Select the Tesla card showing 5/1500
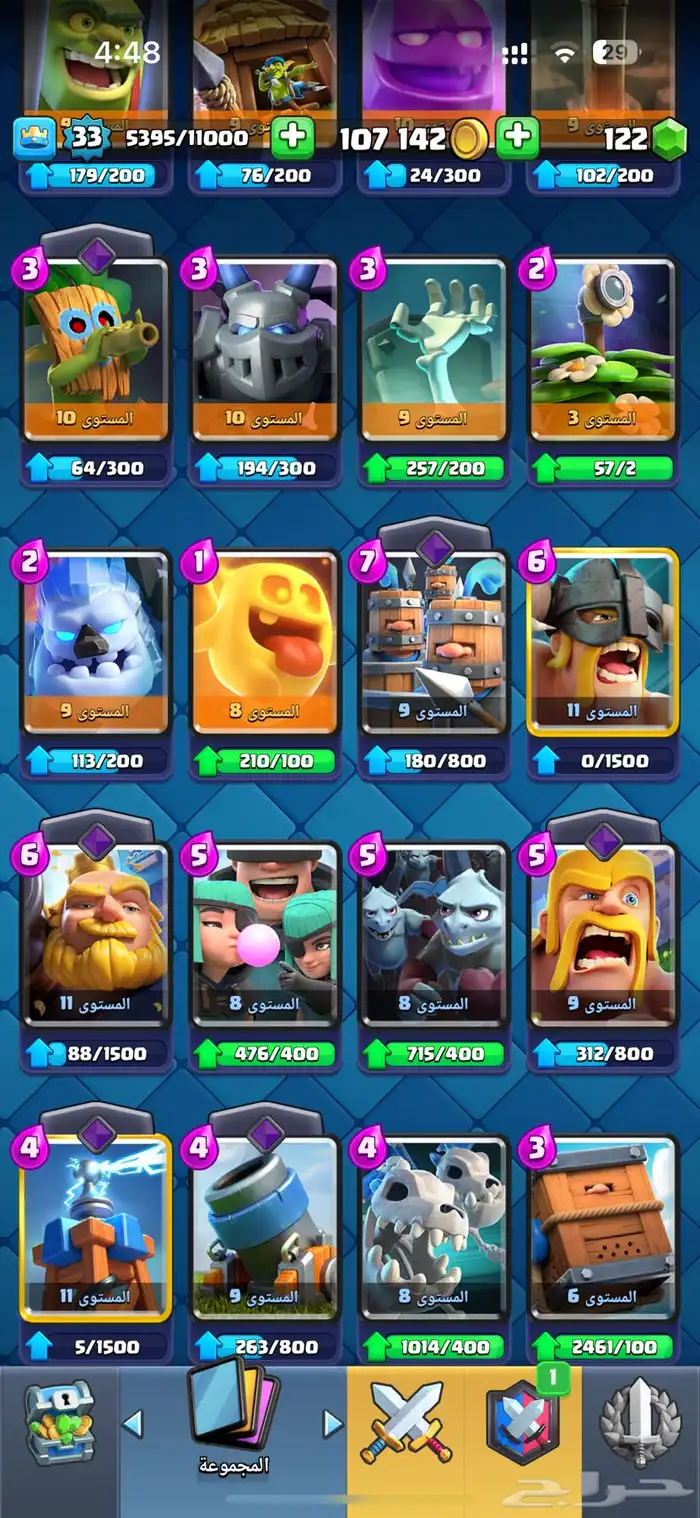Screen dimensions: 700x1518 [96, 1228]
